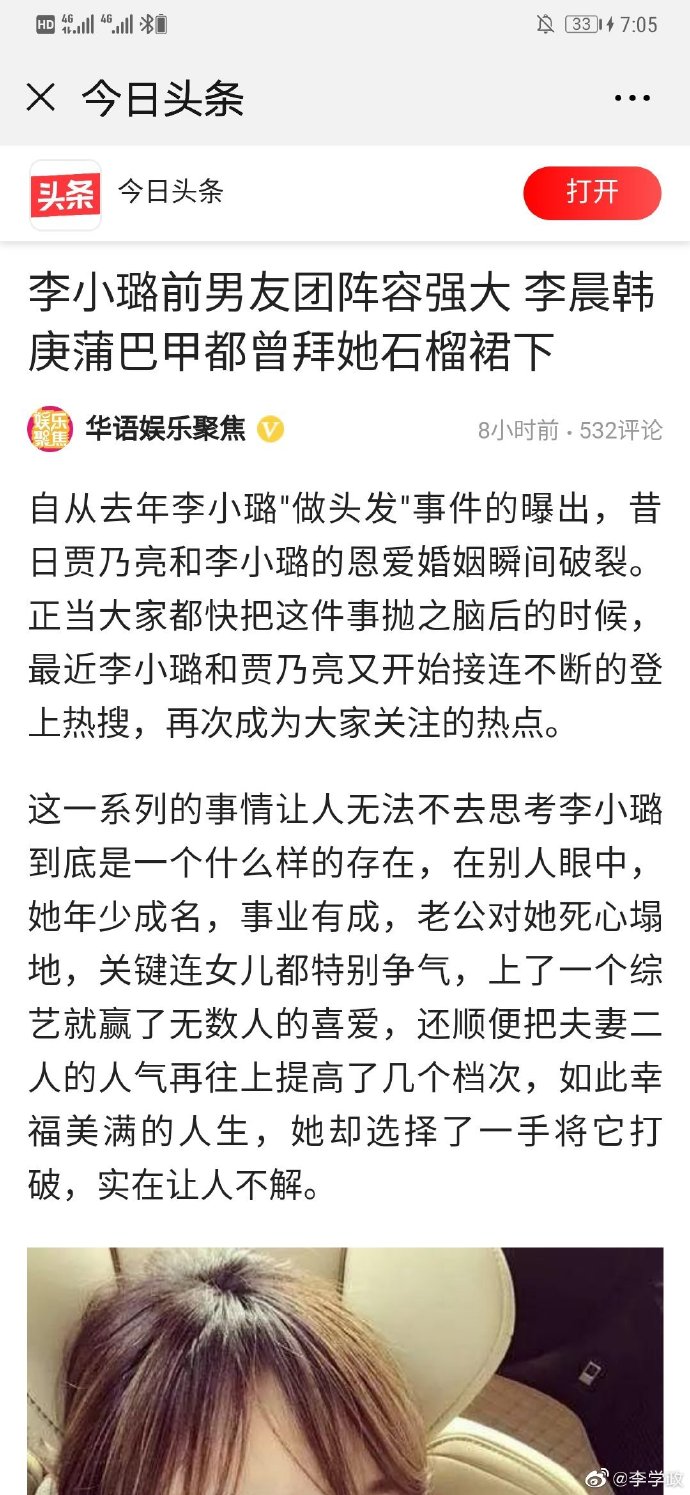Image resolution: width=690 pixels, height=1495 pixels.
Task: Open the three-dot overflow menu
Action: [x=632, y=98]
